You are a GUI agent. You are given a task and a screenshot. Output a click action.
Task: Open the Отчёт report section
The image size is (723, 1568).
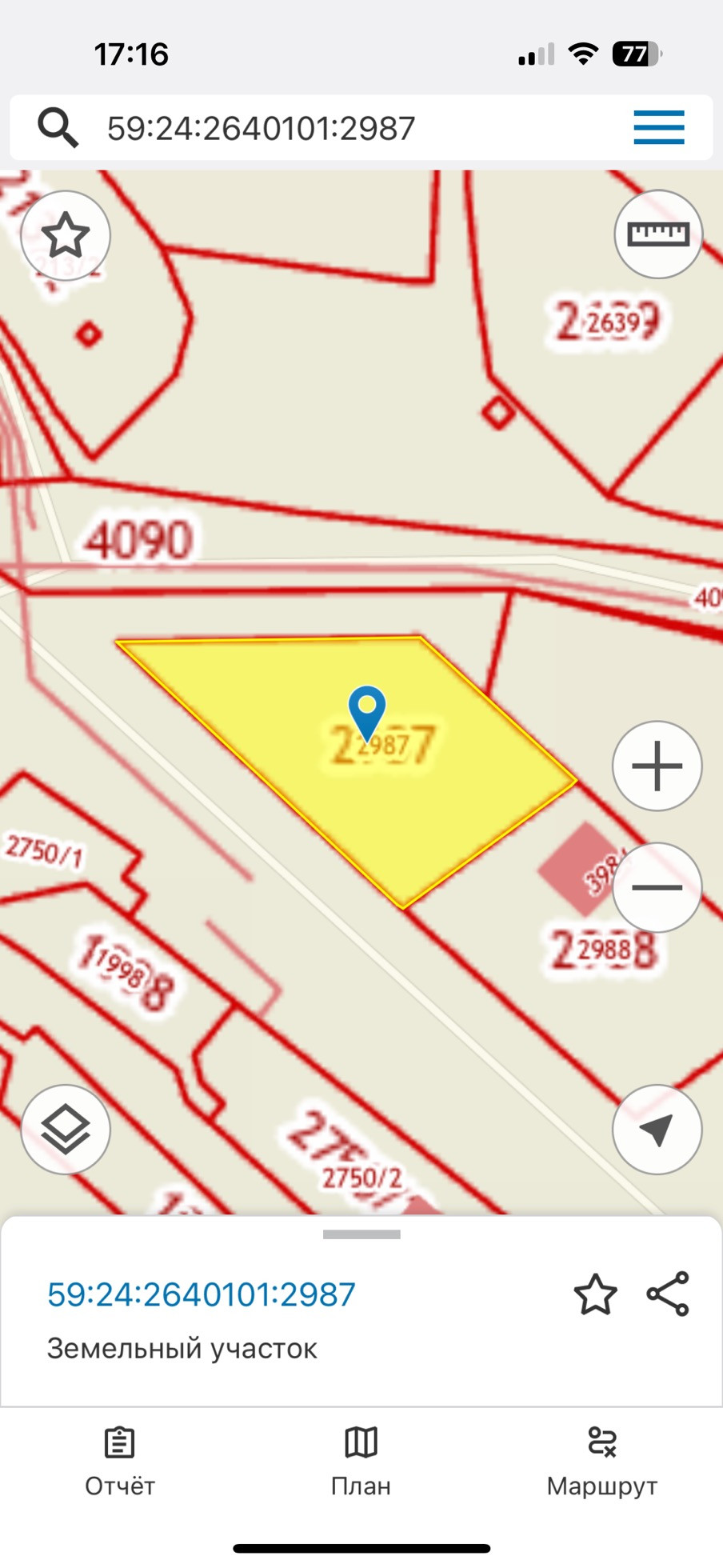[x=120, y=1462]
